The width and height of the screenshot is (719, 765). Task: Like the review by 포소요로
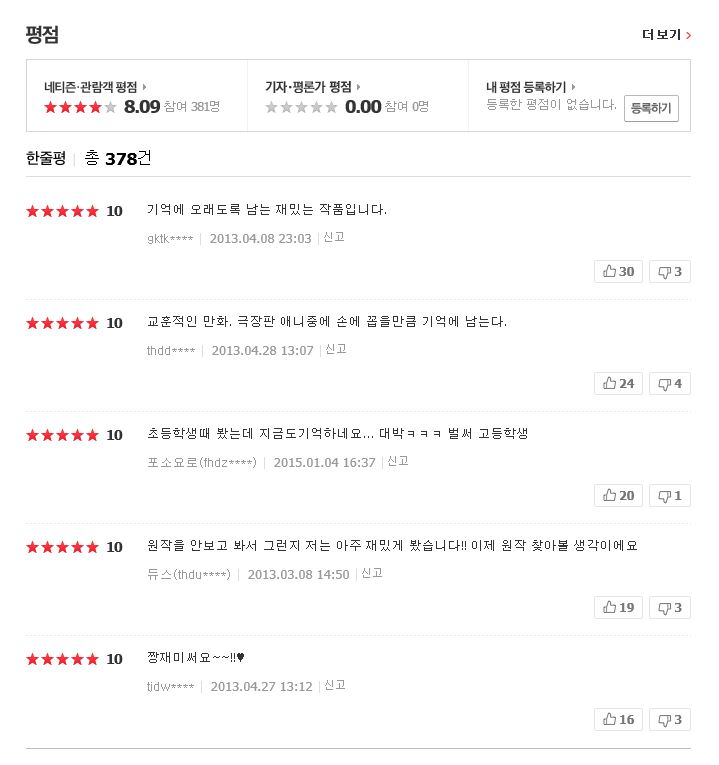[618, 496]
